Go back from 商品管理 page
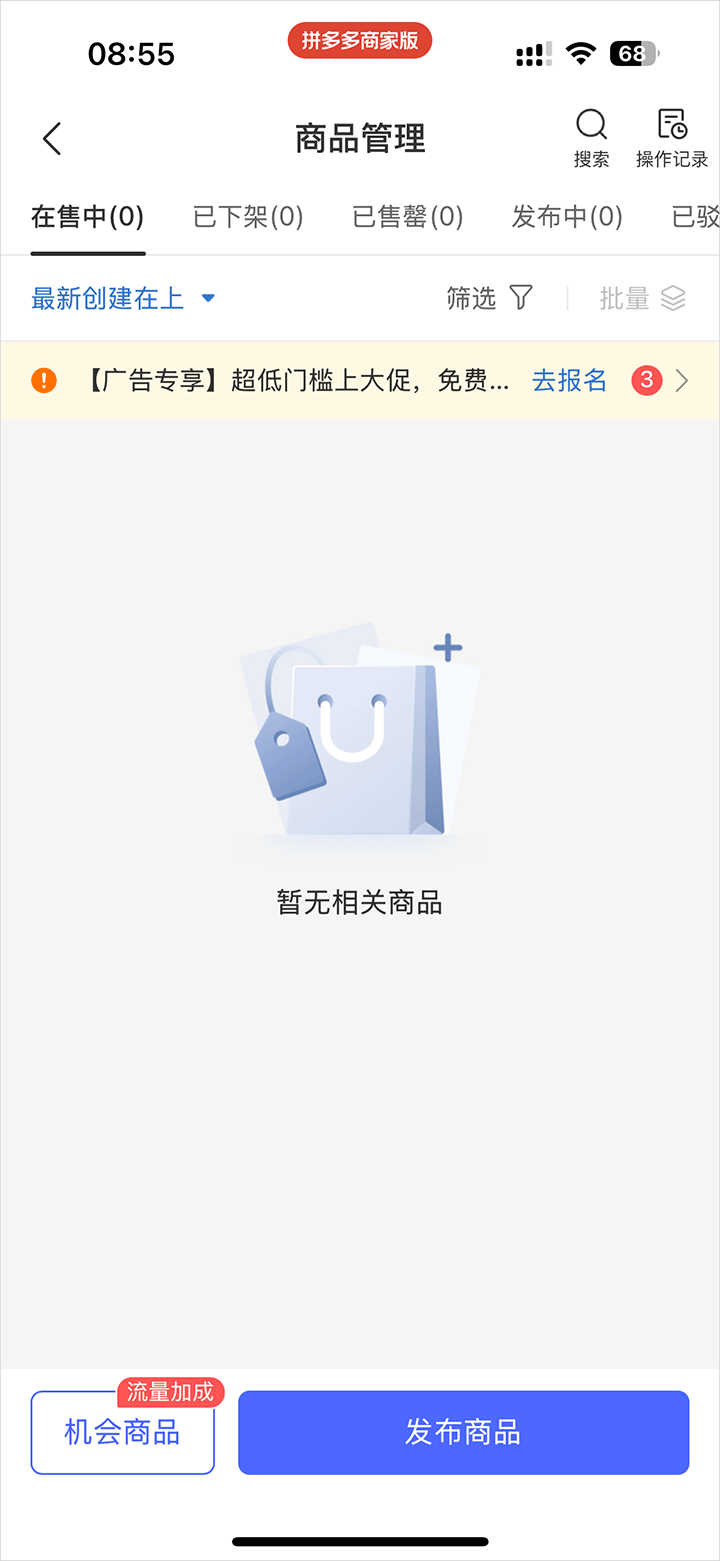 [52, 139]
